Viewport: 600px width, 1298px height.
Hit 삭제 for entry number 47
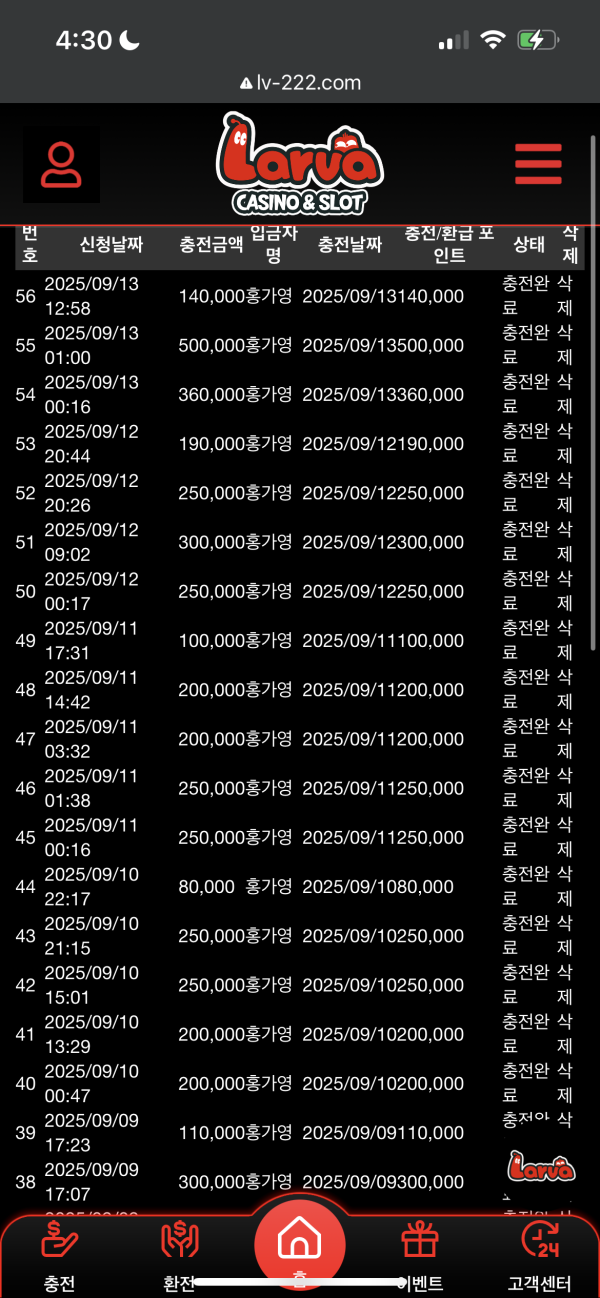(x=565, y=738)
